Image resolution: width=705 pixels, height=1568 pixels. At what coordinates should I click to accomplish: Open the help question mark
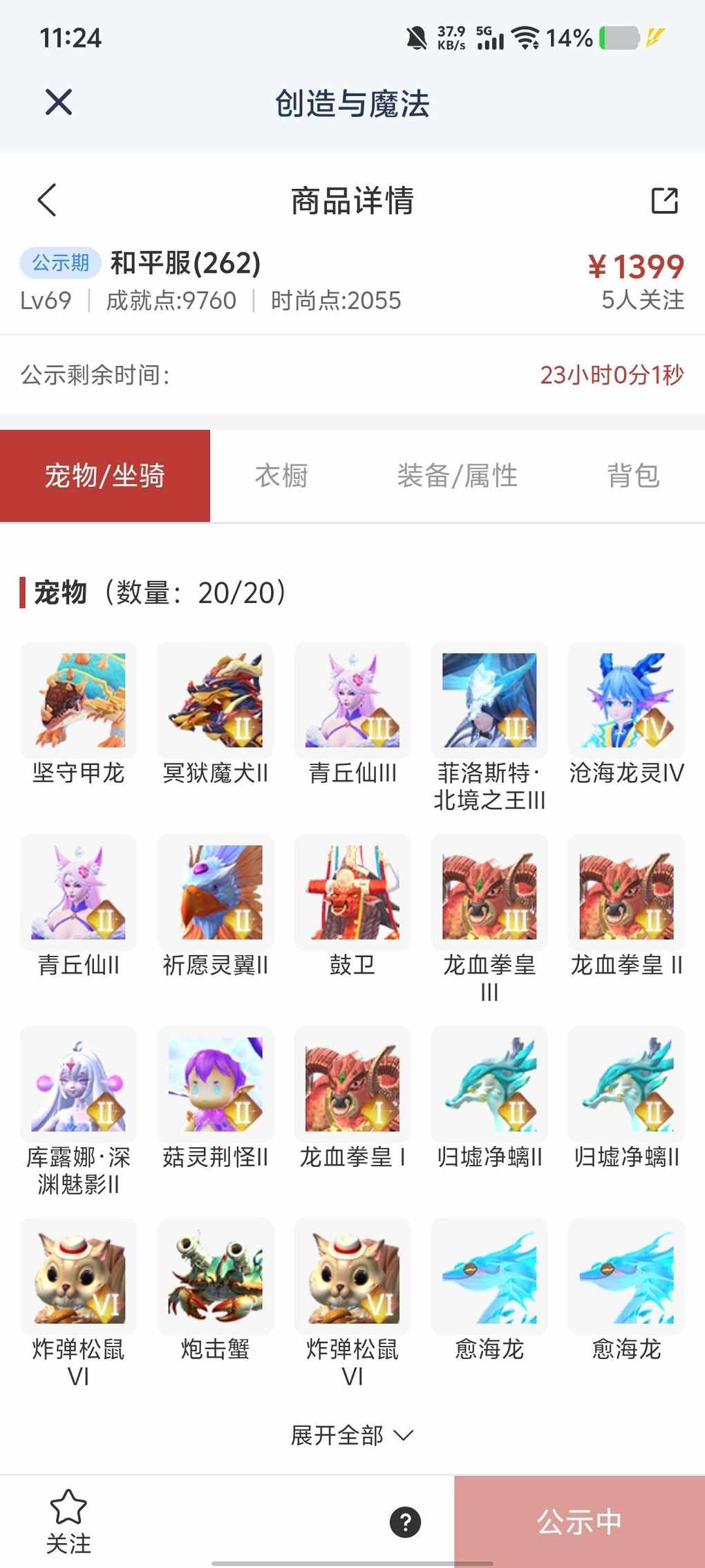pos(405,1522)
